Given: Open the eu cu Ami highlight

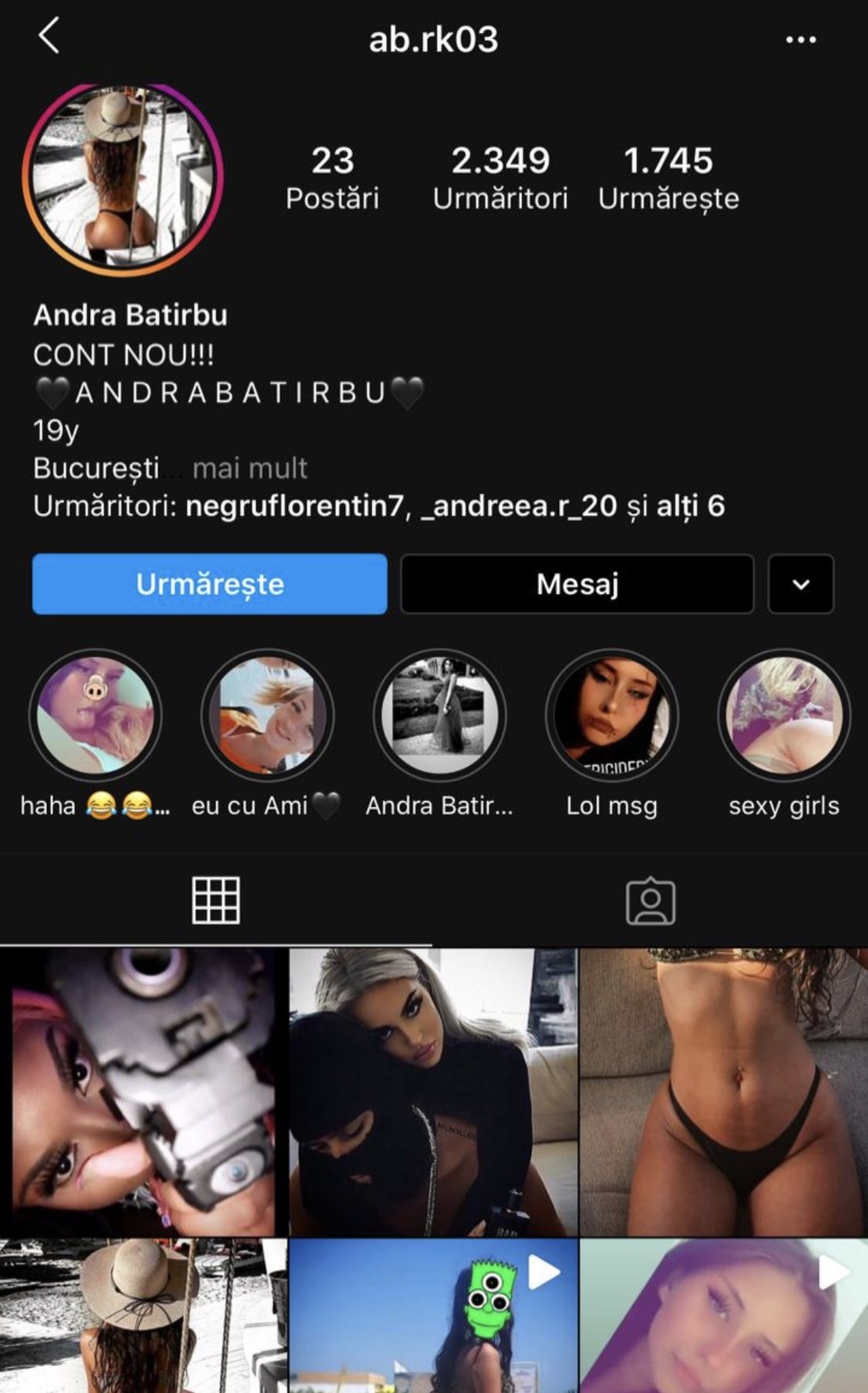Looking at the screenshot, I should [x=267, y=715].
